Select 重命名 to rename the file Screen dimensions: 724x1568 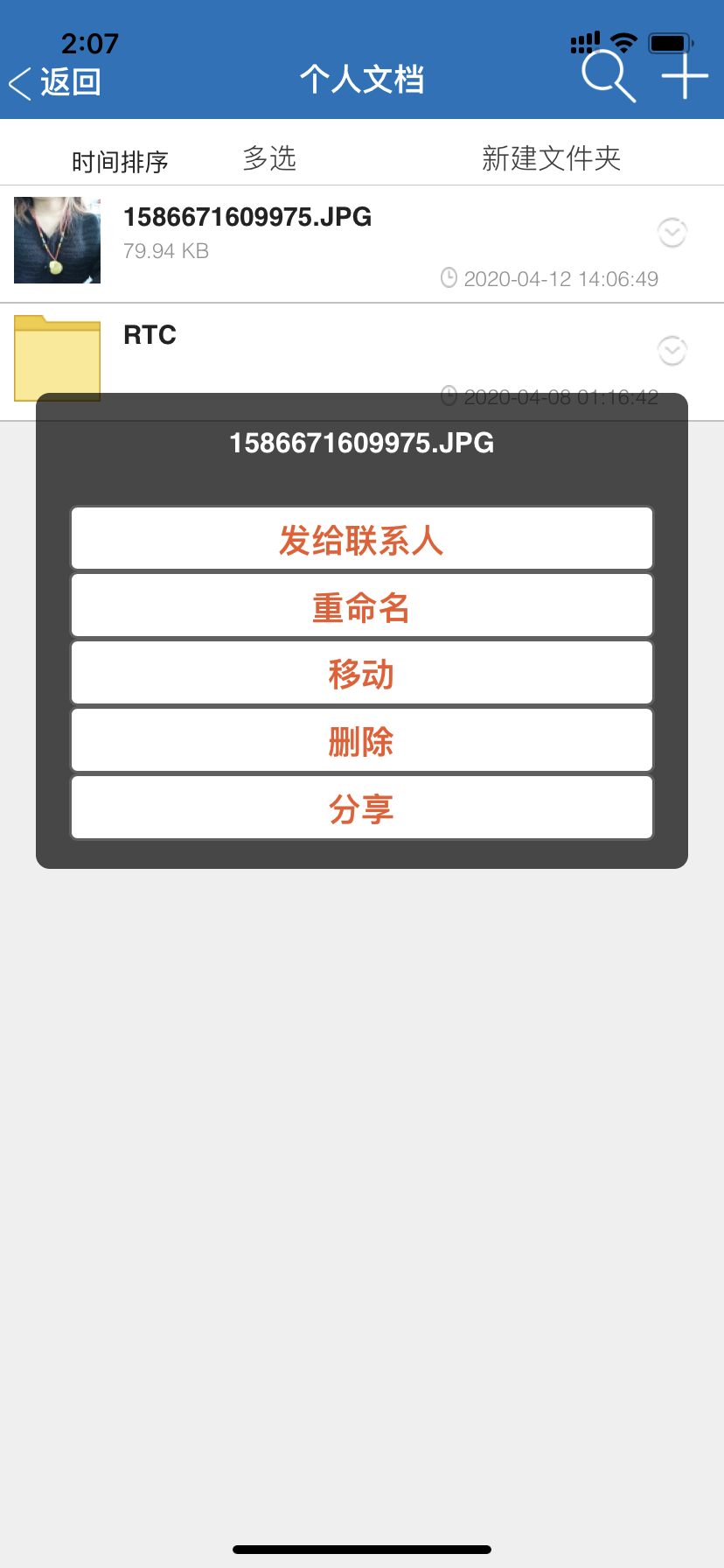pyautogui.click(x=361, y=606)
